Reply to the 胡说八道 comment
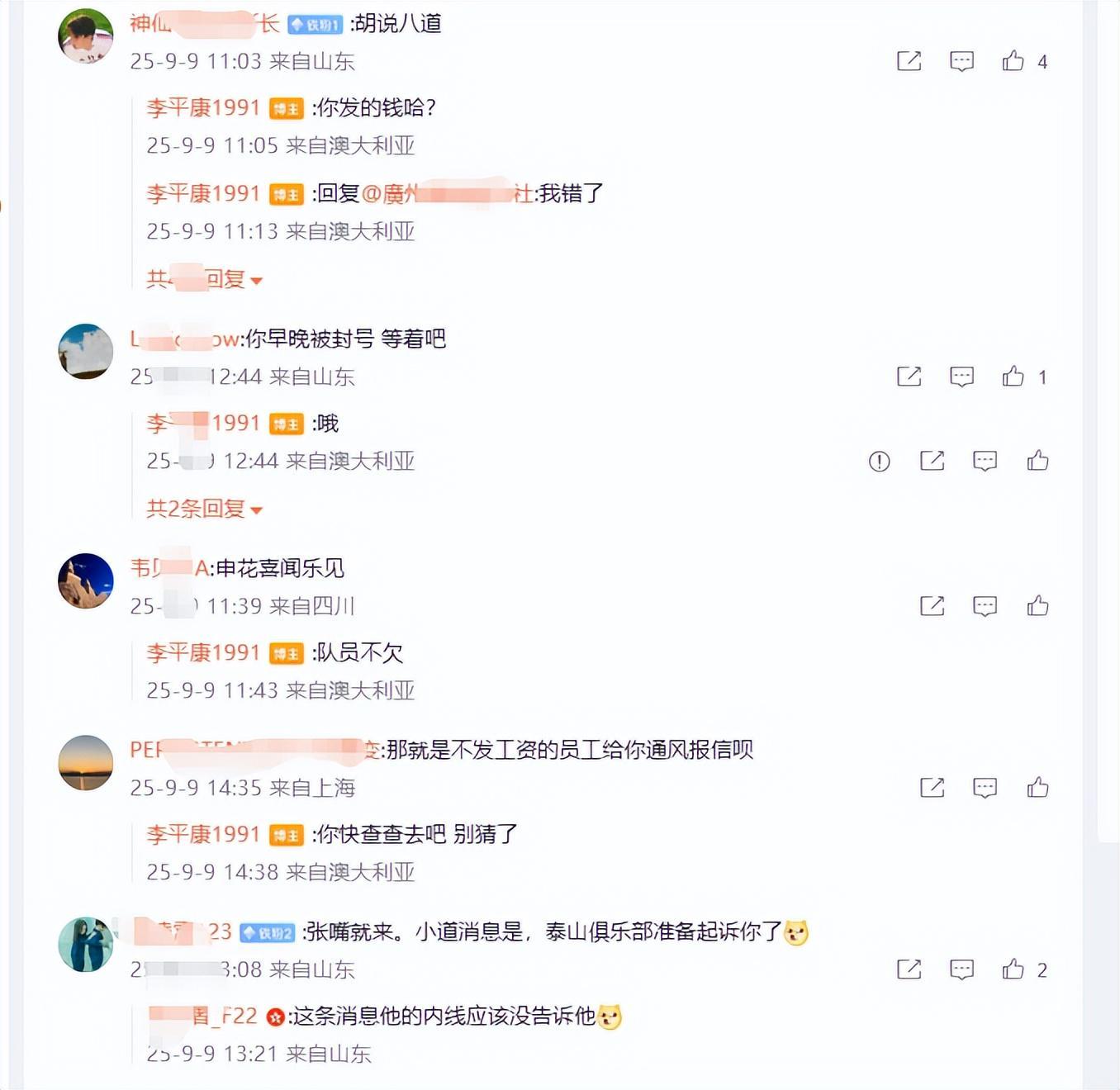Screen dimensions: 1120x1090 [961, 61]
